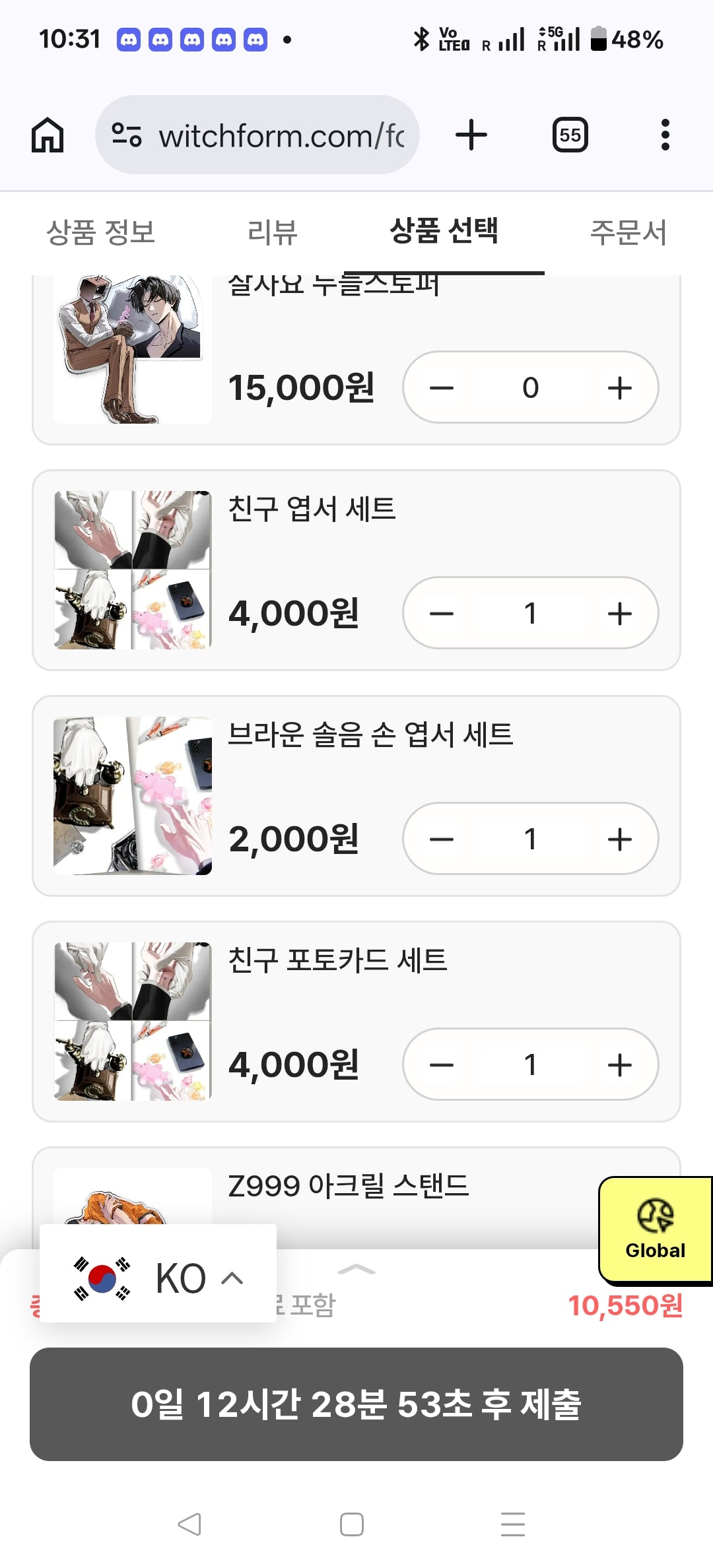Image resolution: width=713 pixels, height=1568 pixels.
Task: Go to the browser home page
Action: click(48, 135)
